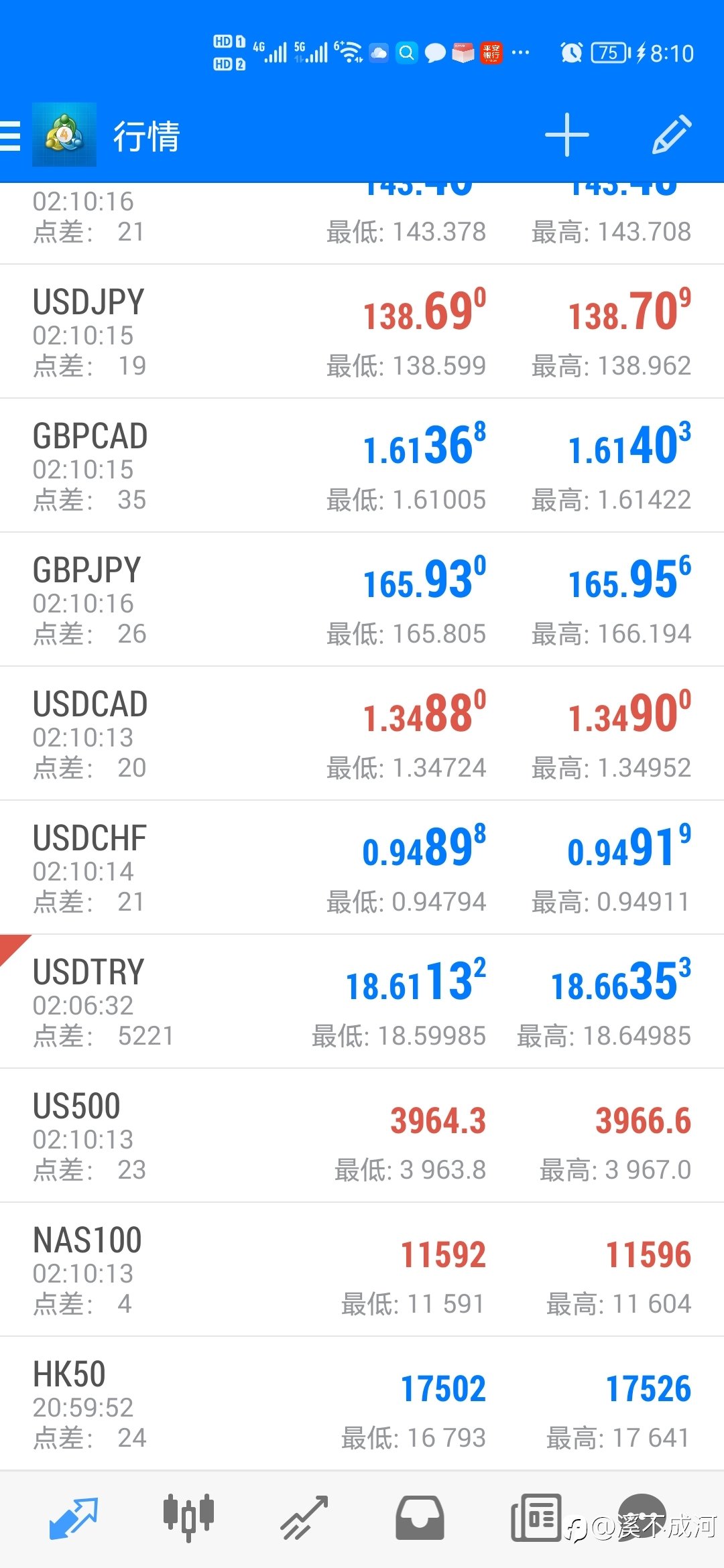724x1568 pixels.
Task: Open the hamburger drawer menu
Action: (x=10, y=135)
